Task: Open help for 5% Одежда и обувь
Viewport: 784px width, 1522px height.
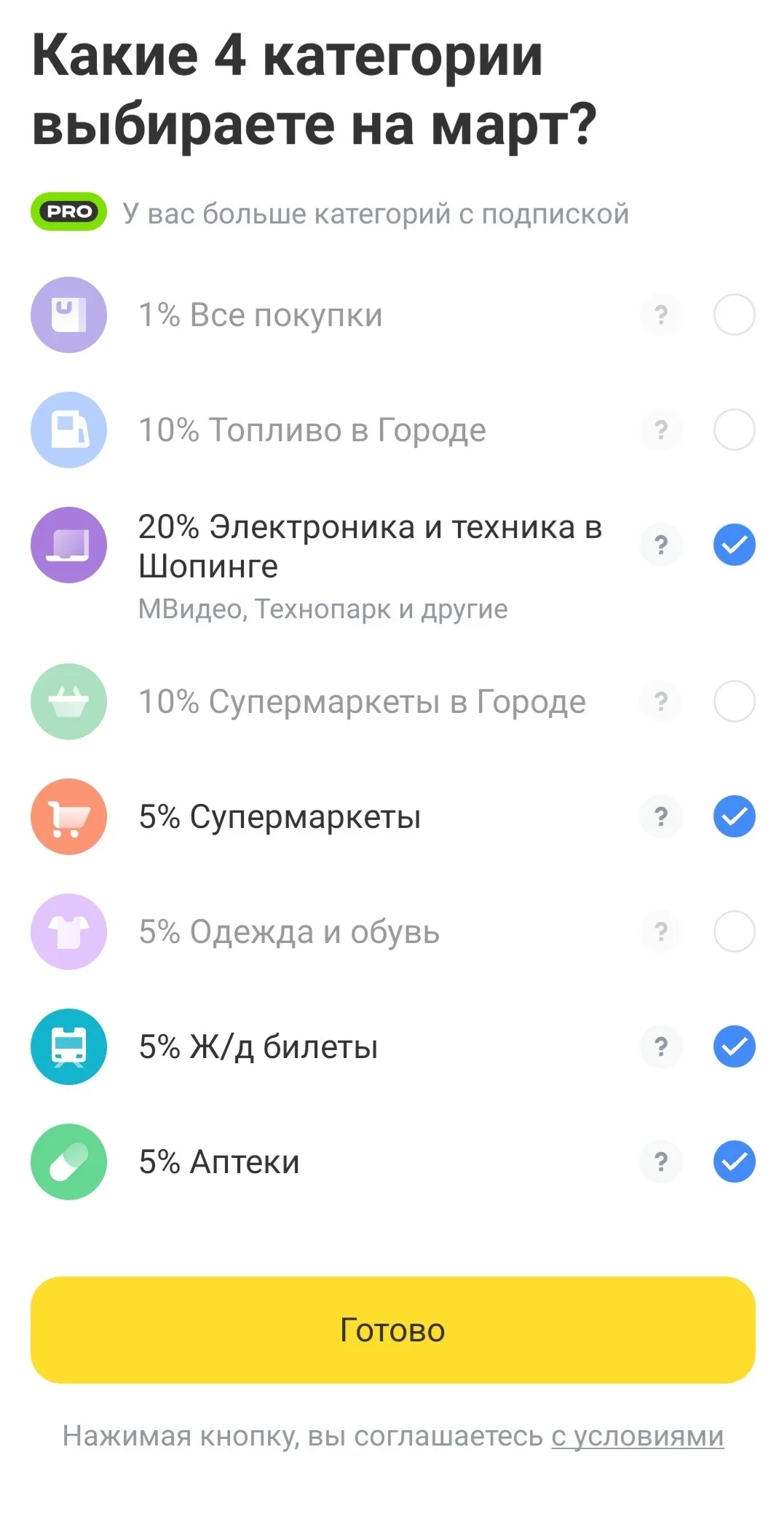Action: tap(661, 931)
